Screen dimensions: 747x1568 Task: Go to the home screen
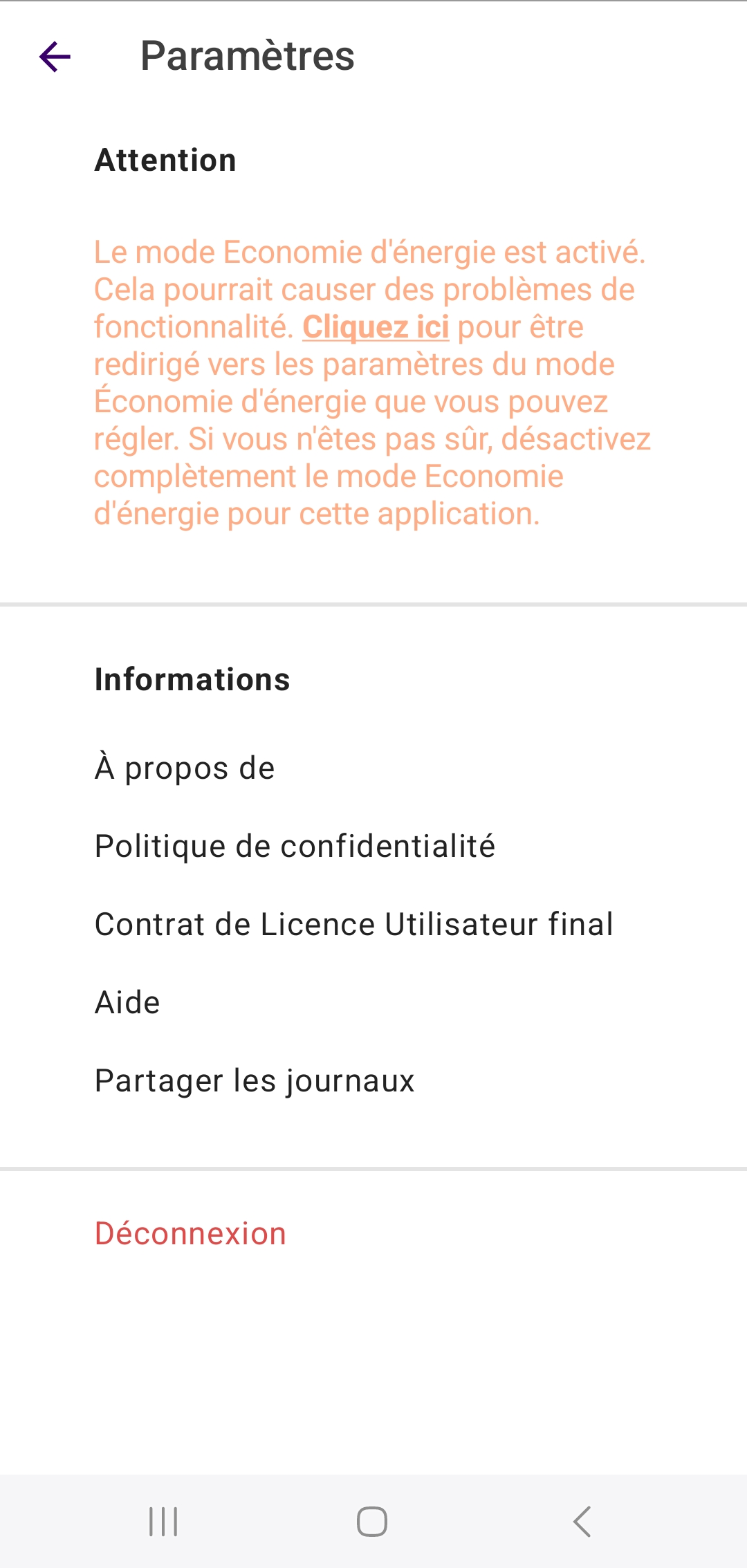tap(372, 1522)
